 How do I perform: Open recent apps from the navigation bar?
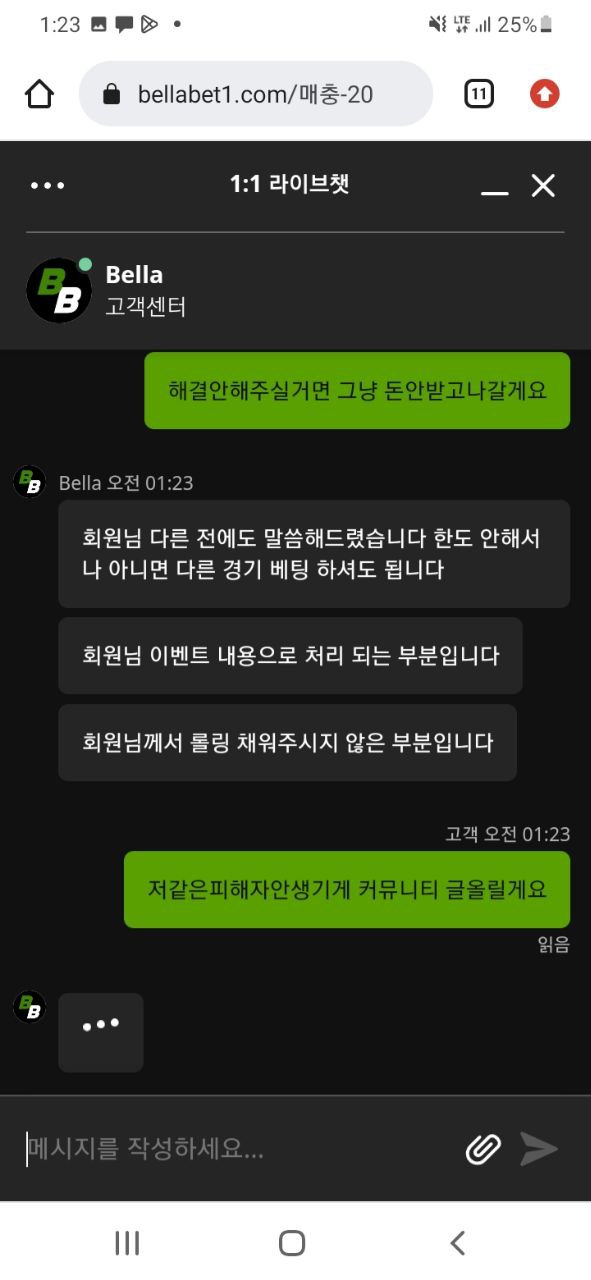[x=127, y=1243]
